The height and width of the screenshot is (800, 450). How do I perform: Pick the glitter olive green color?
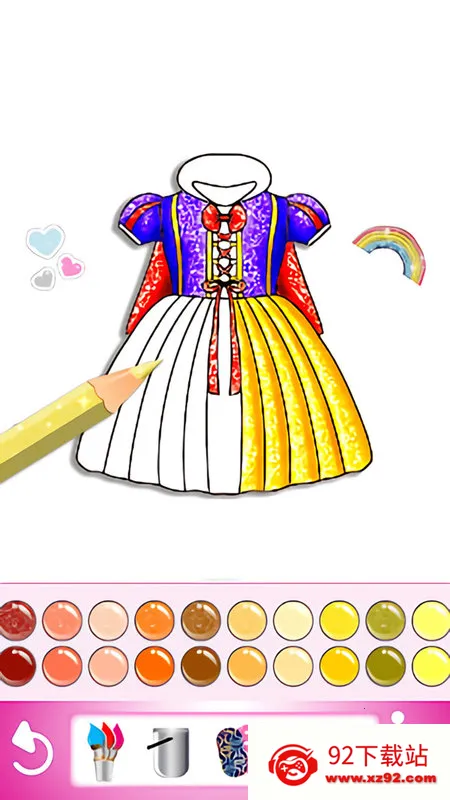pos(386,620)
